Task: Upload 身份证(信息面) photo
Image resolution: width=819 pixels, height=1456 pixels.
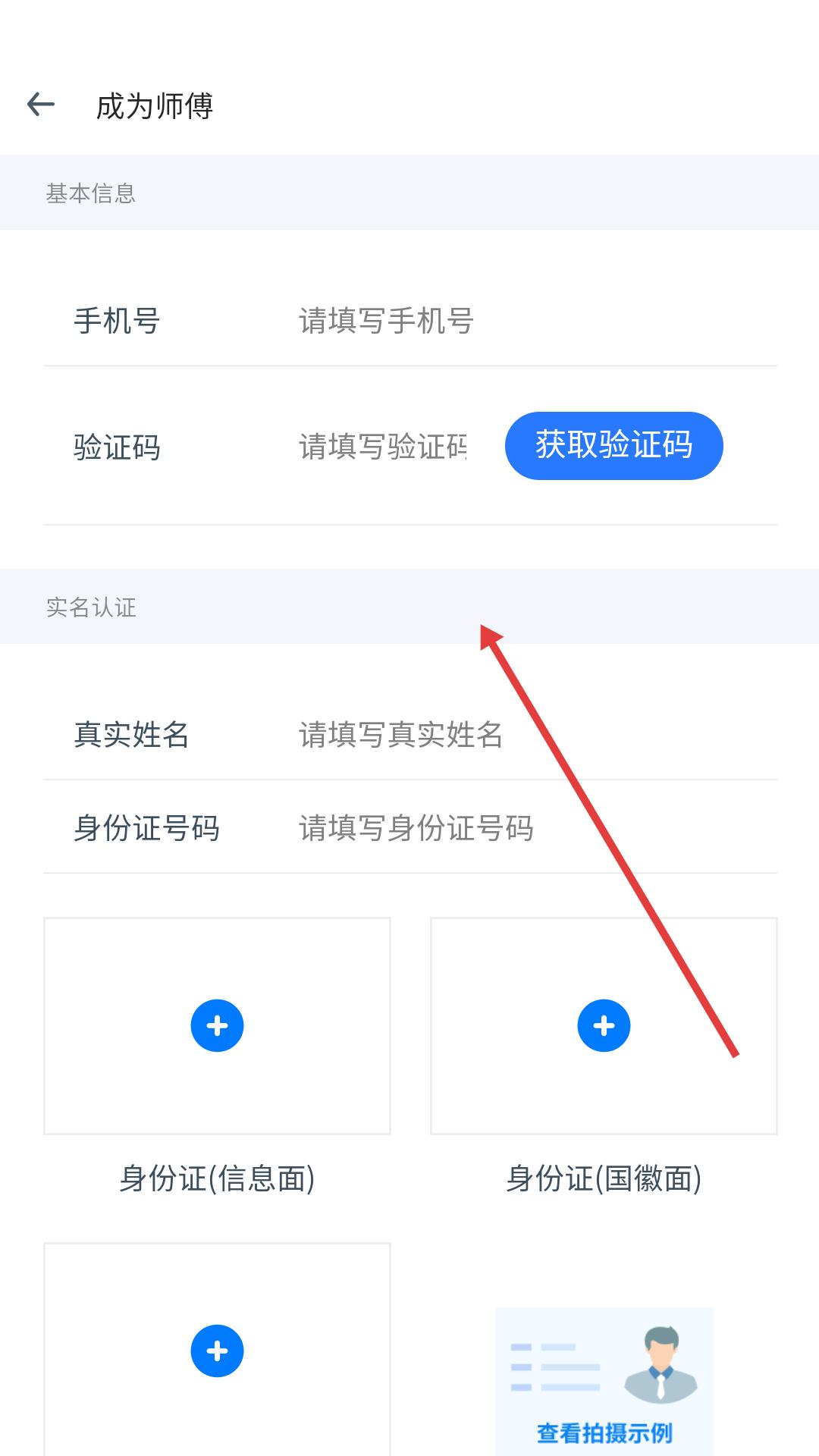Action: 217,1025
